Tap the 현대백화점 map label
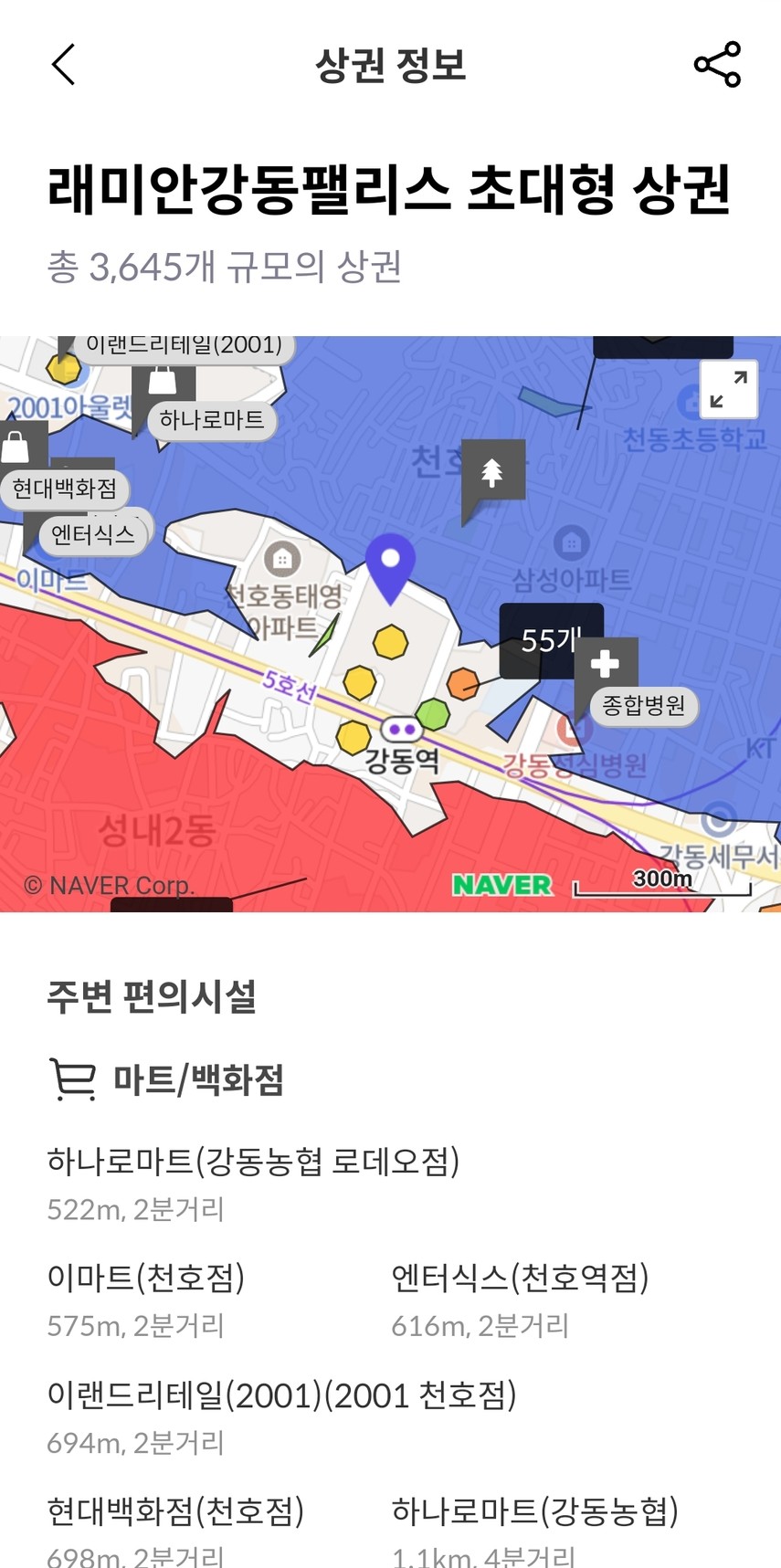Image resolution: width=781 pixels, height=1568 pixels. click(x=65, y=489)
